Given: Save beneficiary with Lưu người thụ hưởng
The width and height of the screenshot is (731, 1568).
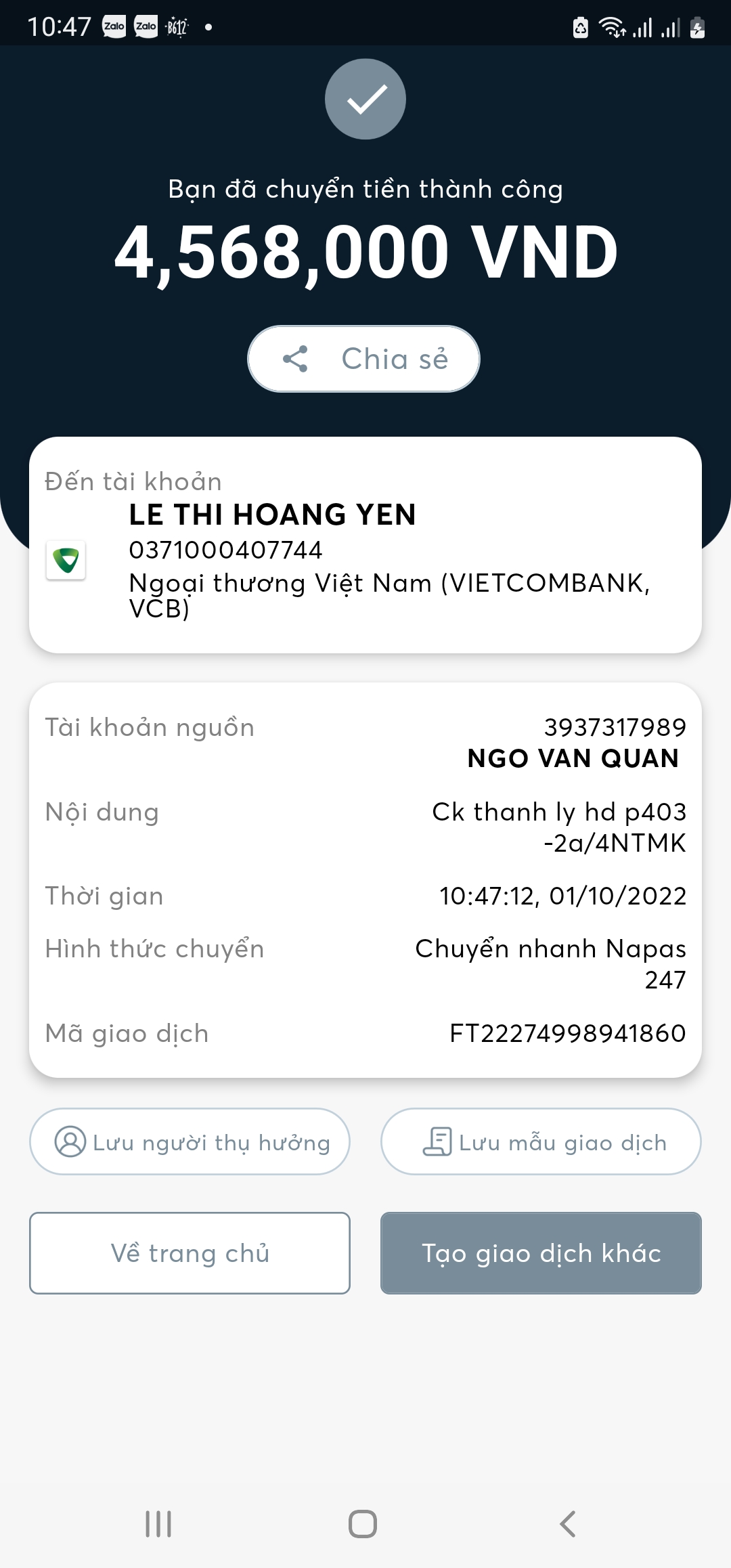Looking at the screenshot, I should 190,1141.
